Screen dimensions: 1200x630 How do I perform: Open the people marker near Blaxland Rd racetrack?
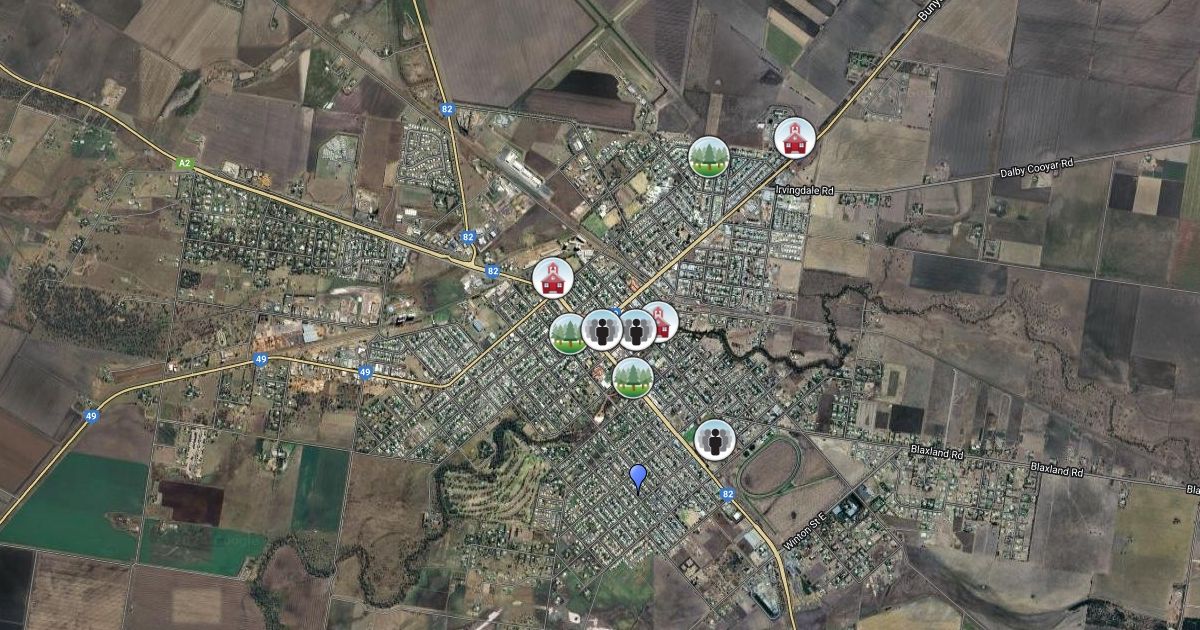tap(715, 439)
